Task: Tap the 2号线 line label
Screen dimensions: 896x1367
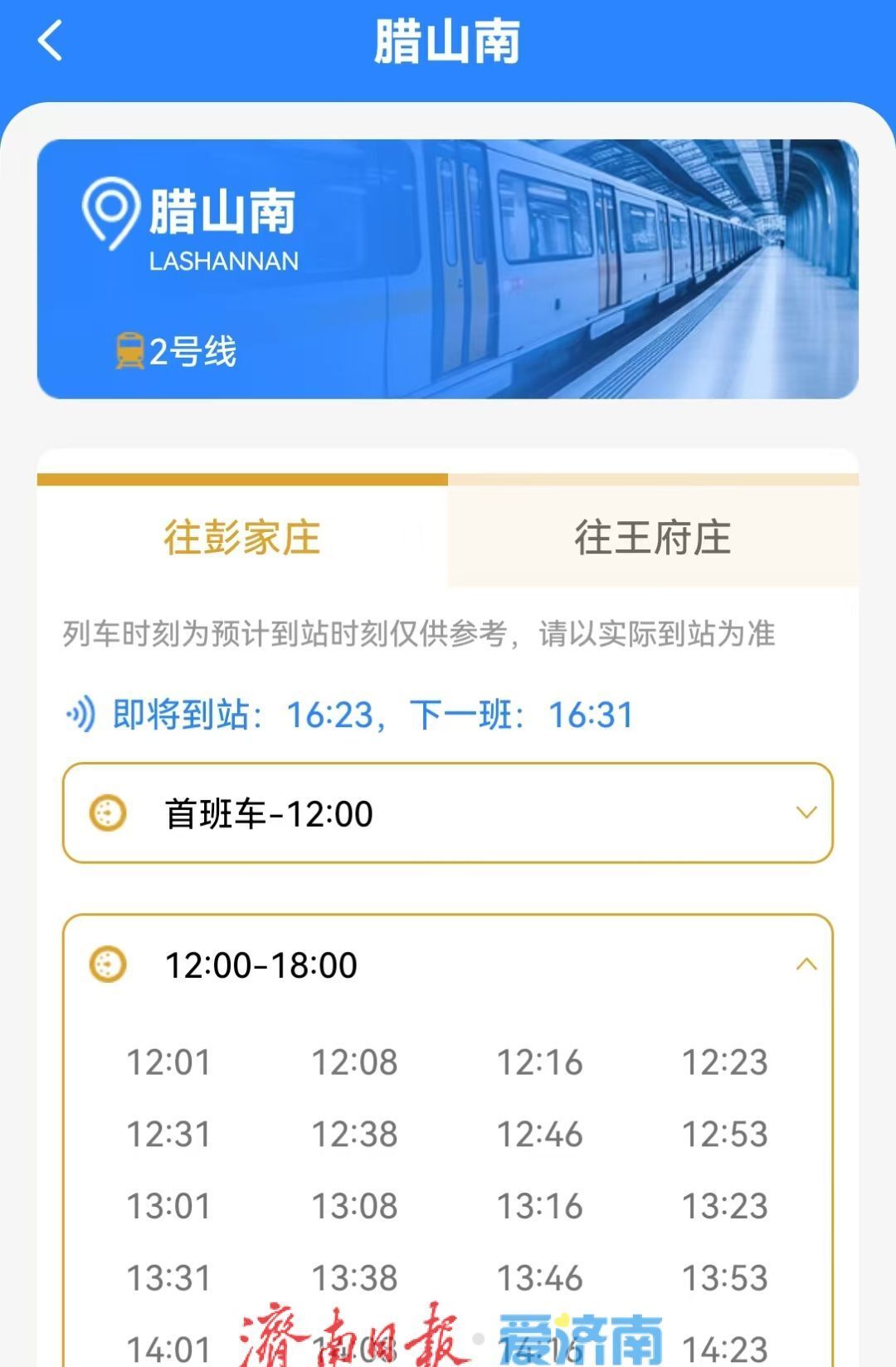Action: coord(192,348)
